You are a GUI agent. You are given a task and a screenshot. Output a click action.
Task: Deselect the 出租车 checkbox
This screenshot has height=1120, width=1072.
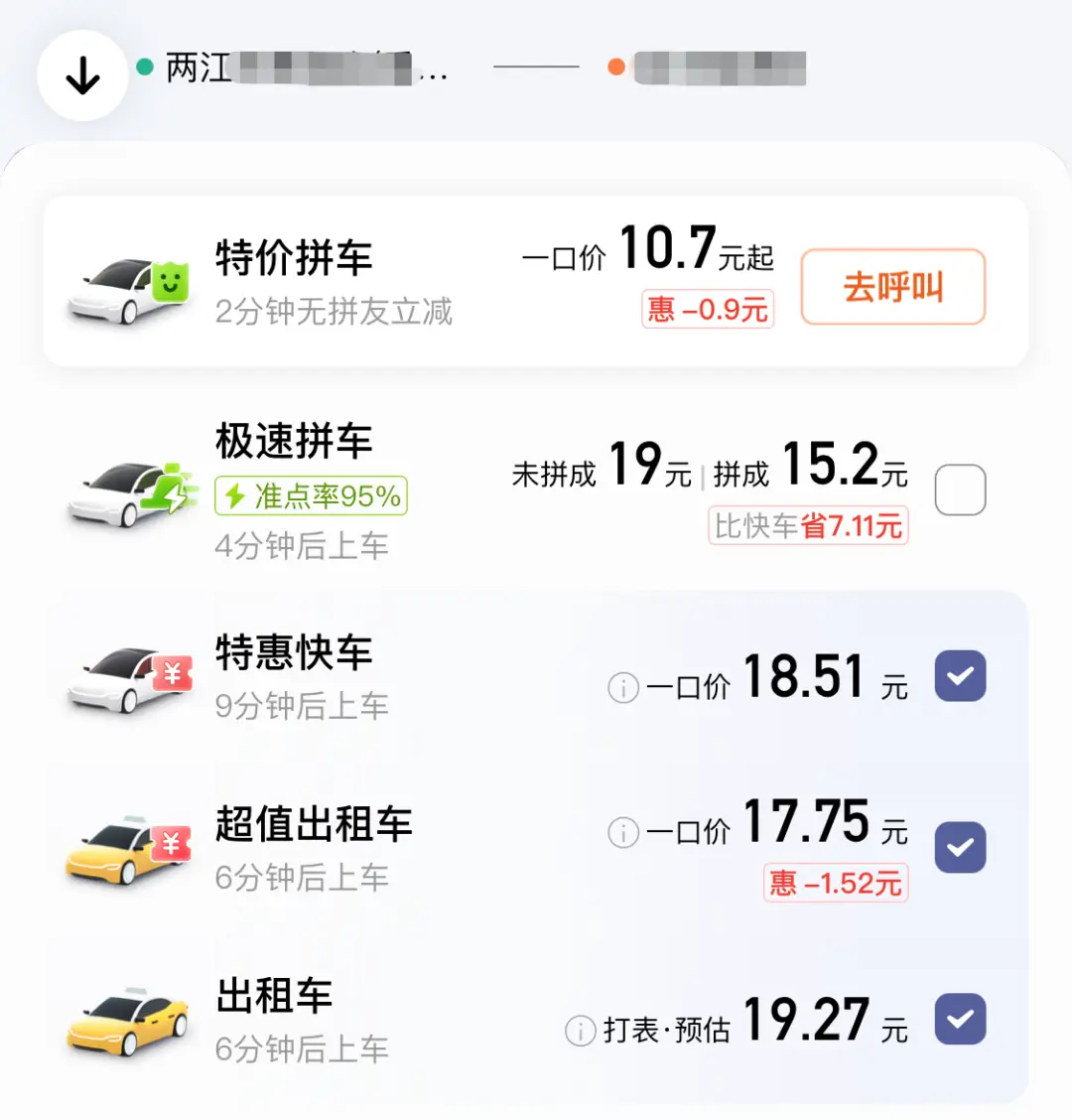(x=960, y=1020)
